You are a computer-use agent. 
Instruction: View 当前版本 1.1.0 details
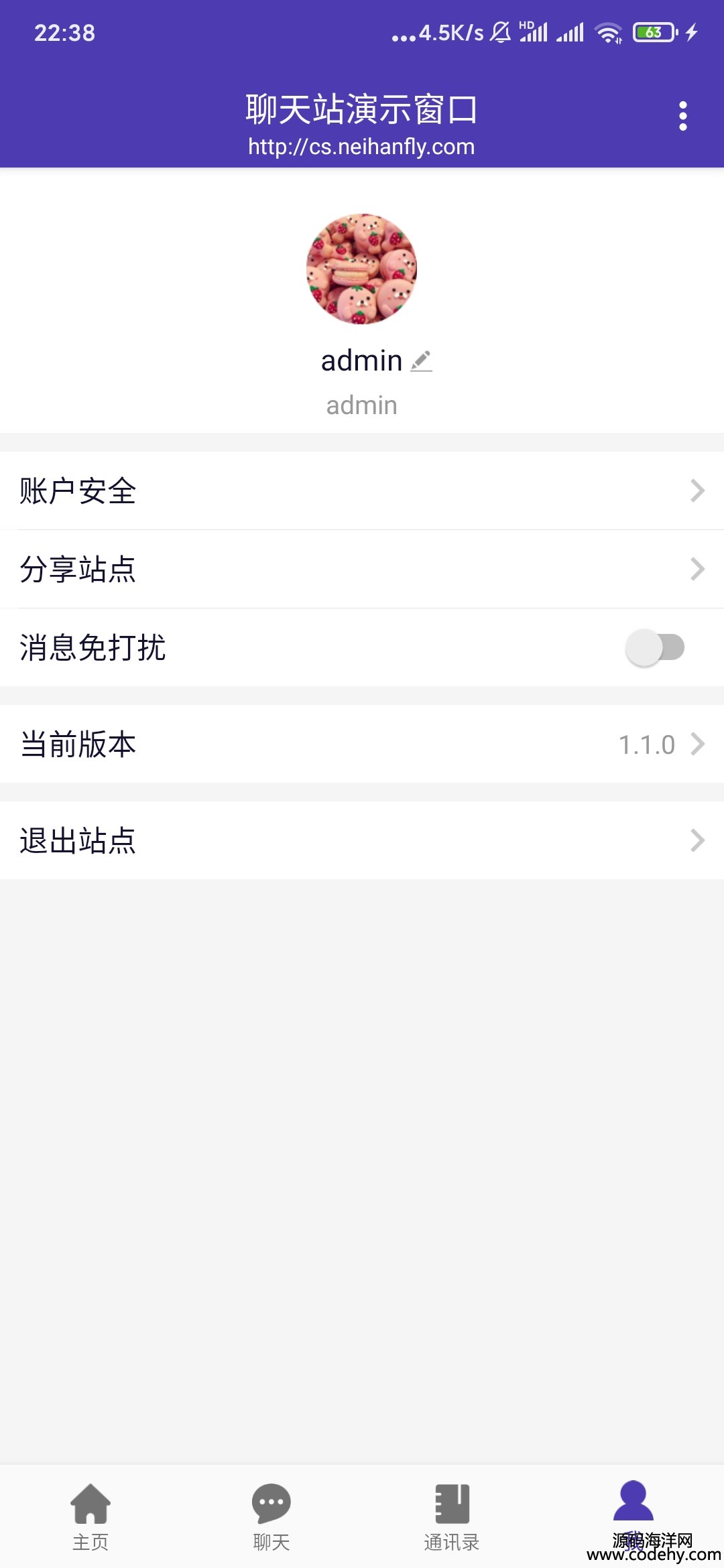[x=362, y=744]
